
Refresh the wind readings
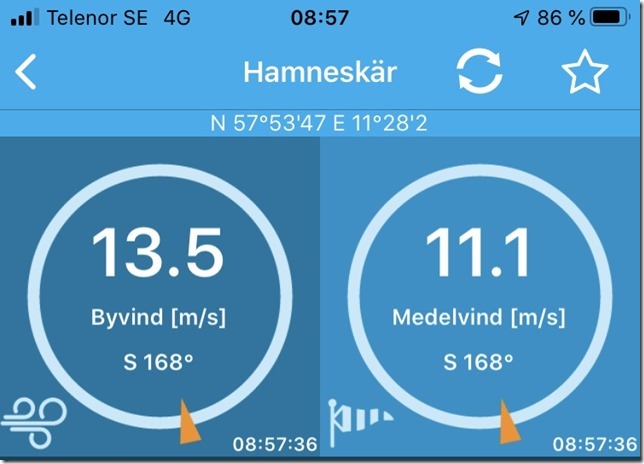pyautogui.click(x=479, y=73)
